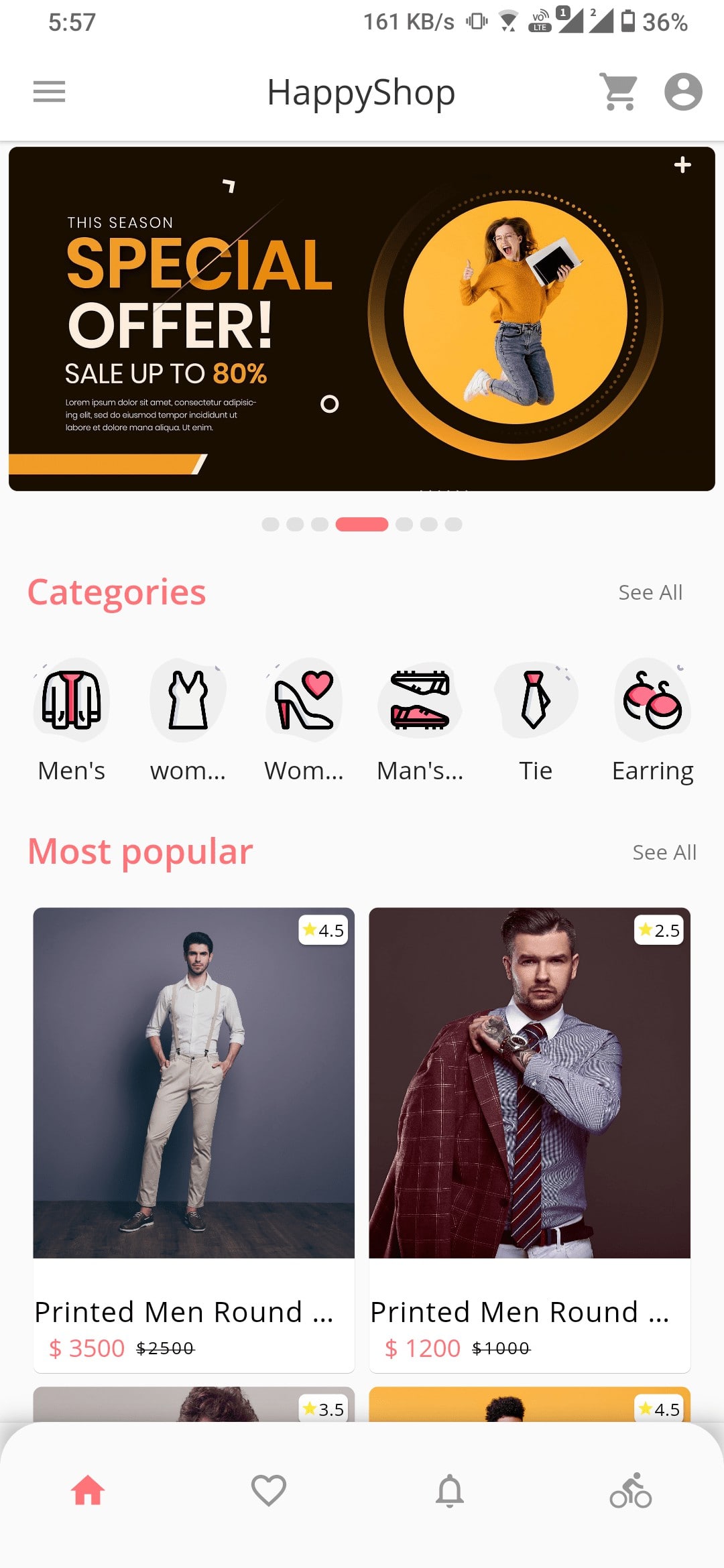
Task: Open the Special Offer sale banner
Action: [x=362, y=319]
